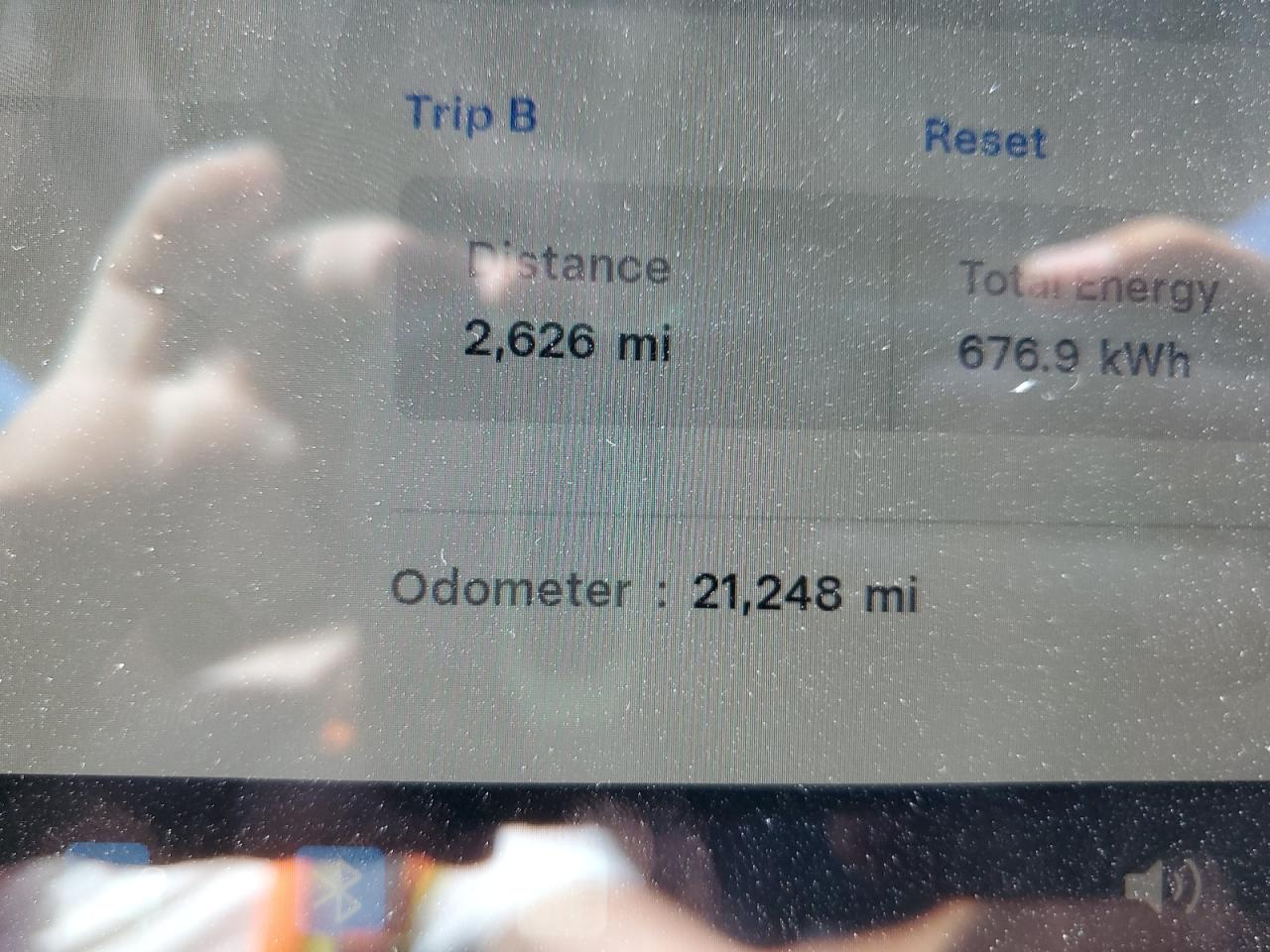Tap the volume speaker icon

pyautogui.click(x=1162, y=884)
